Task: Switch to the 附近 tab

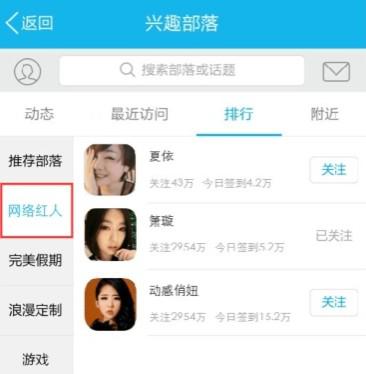Action: (x=325, y=114)
